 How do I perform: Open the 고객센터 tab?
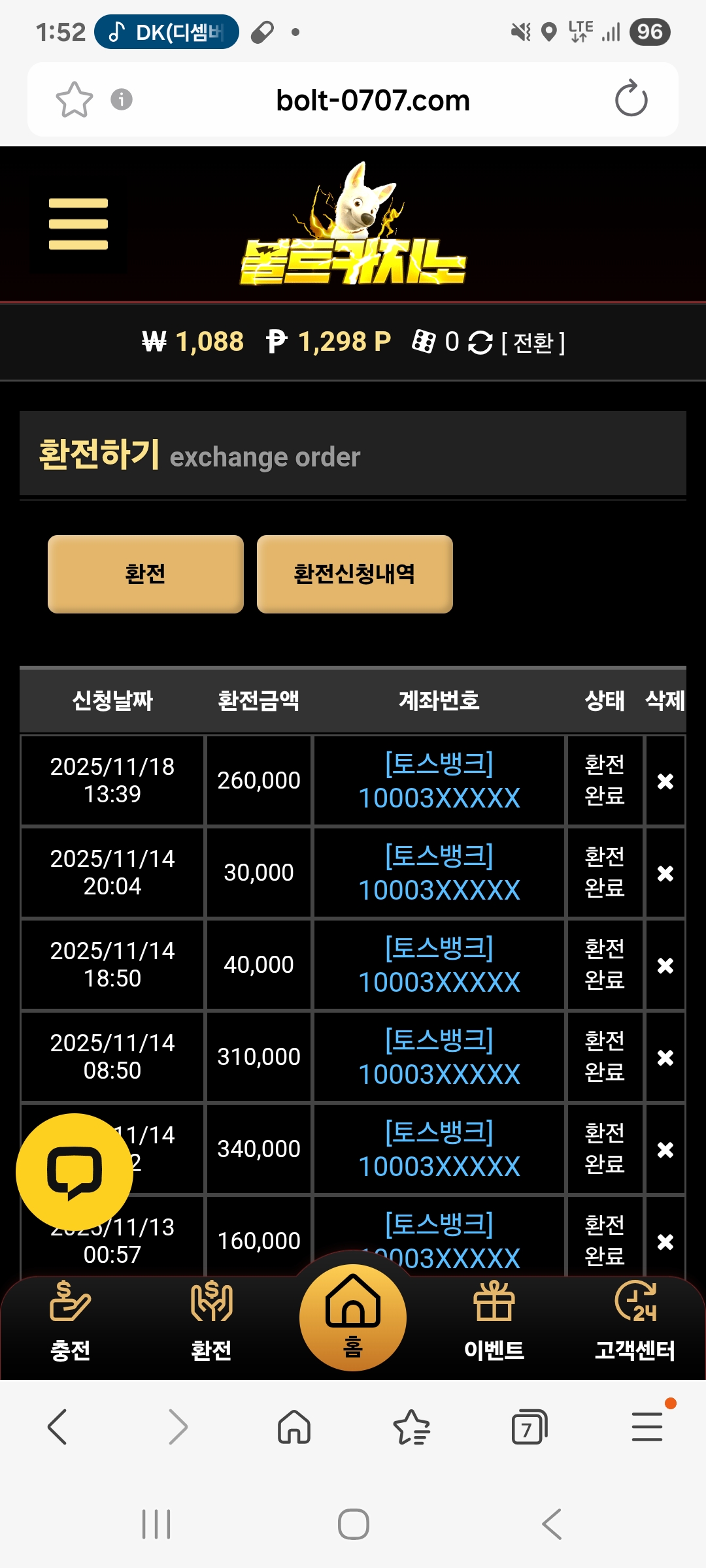click(635, 1321)
